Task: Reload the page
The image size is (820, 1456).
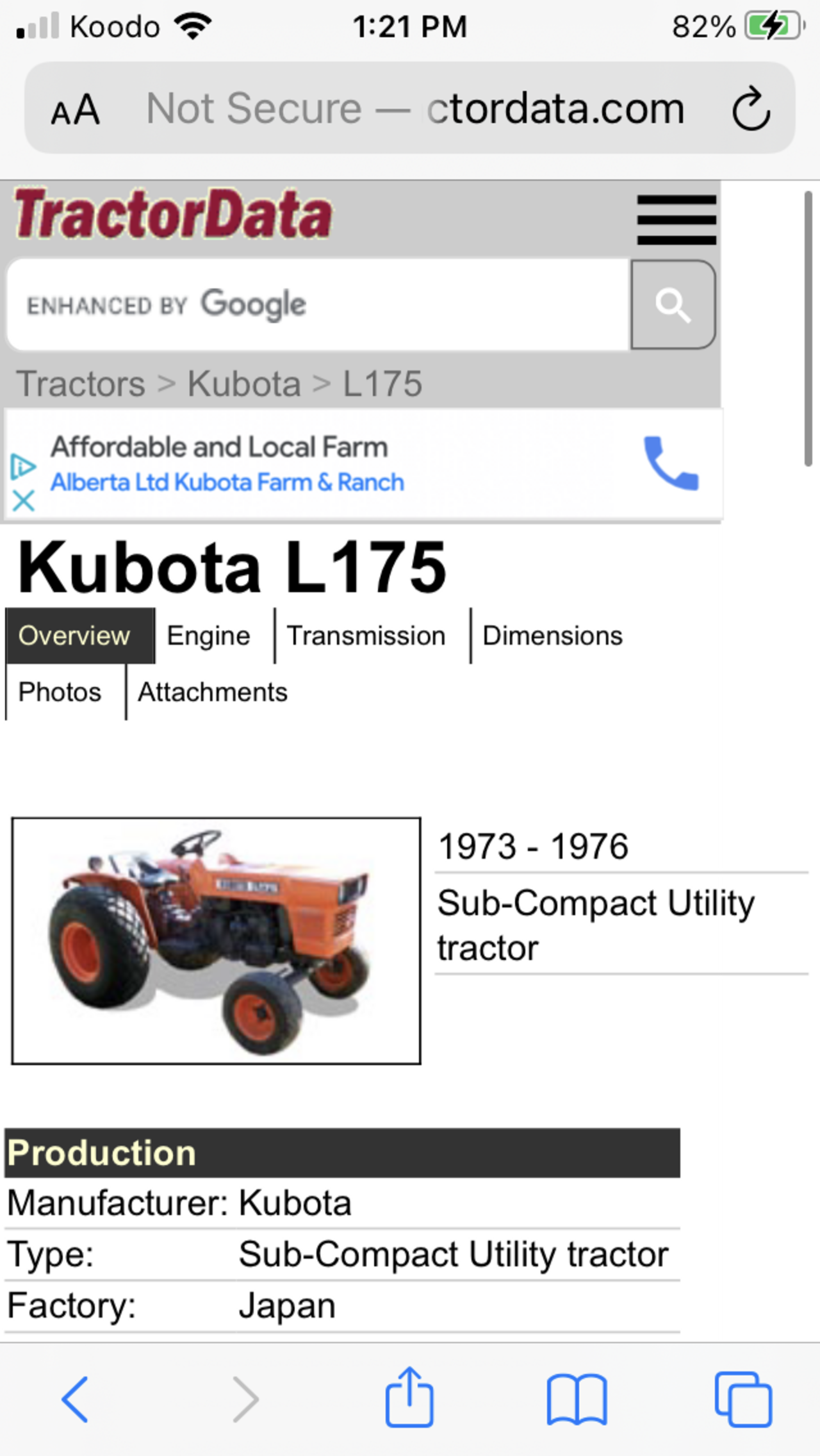Action: tap(751, 108)
